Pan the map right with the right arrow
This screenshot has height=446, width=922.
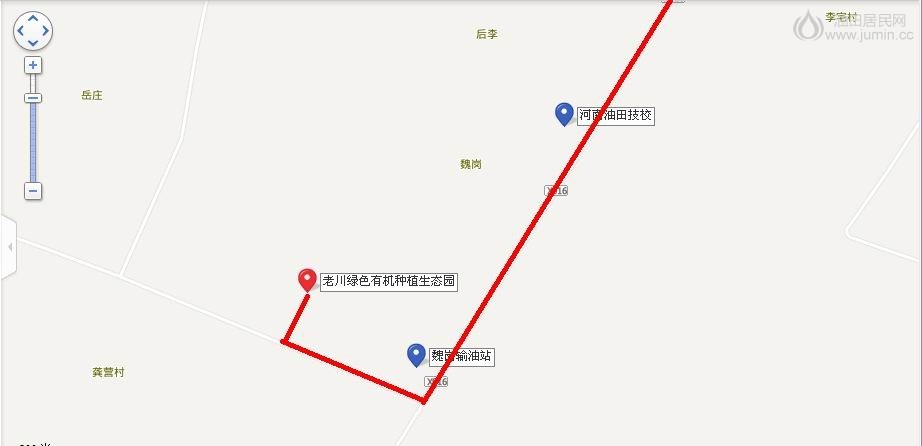point(45,31)
